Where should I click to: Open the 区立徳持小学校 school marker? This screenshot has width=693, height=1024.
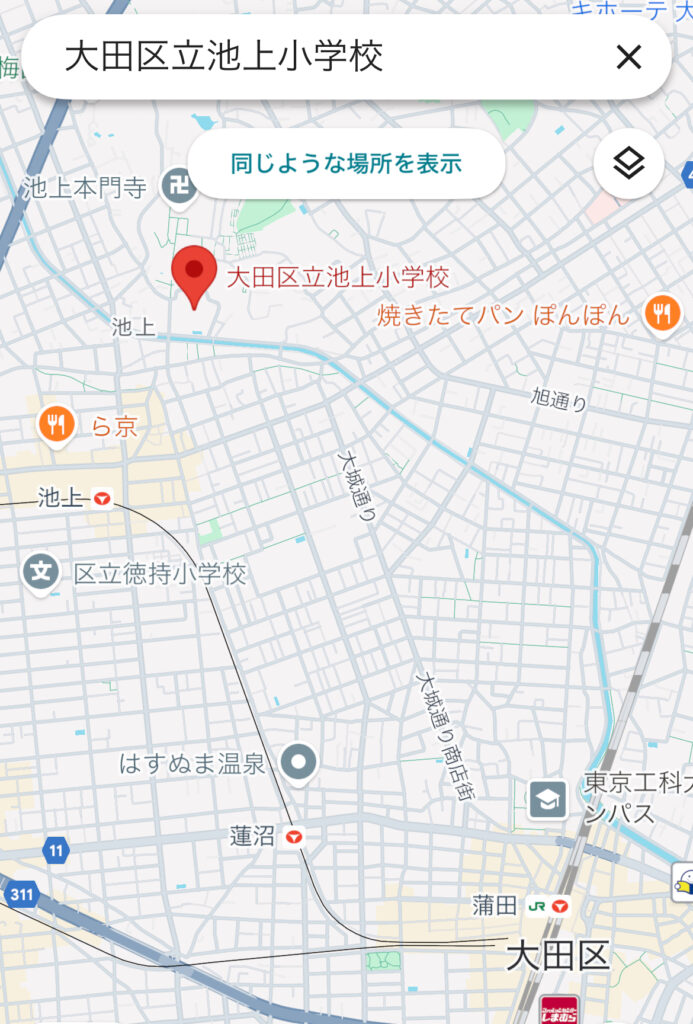pyautogui.click(x=41, y=574)
